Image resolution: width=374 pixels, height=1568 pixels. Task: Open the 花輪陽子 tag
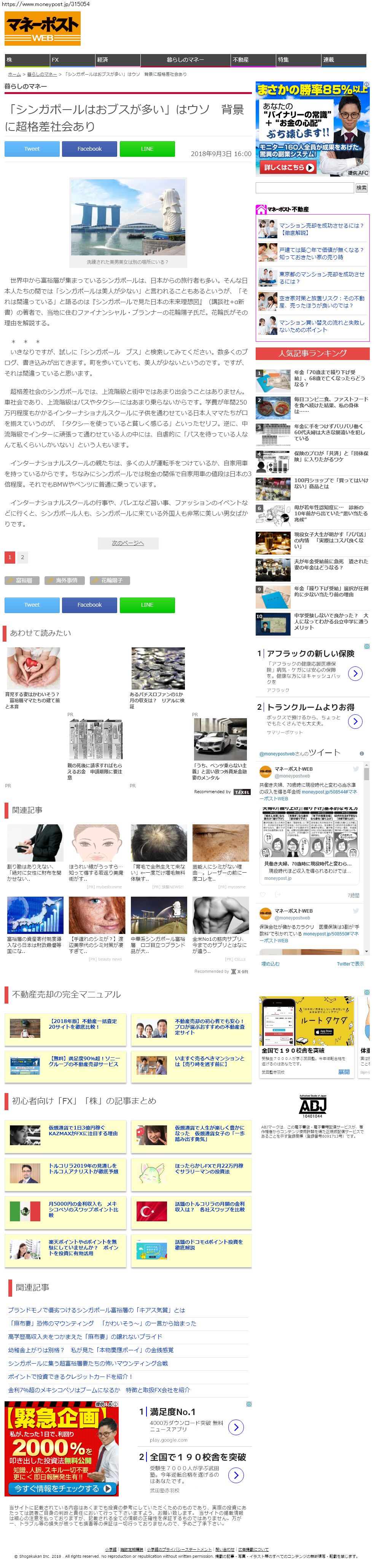111,580
